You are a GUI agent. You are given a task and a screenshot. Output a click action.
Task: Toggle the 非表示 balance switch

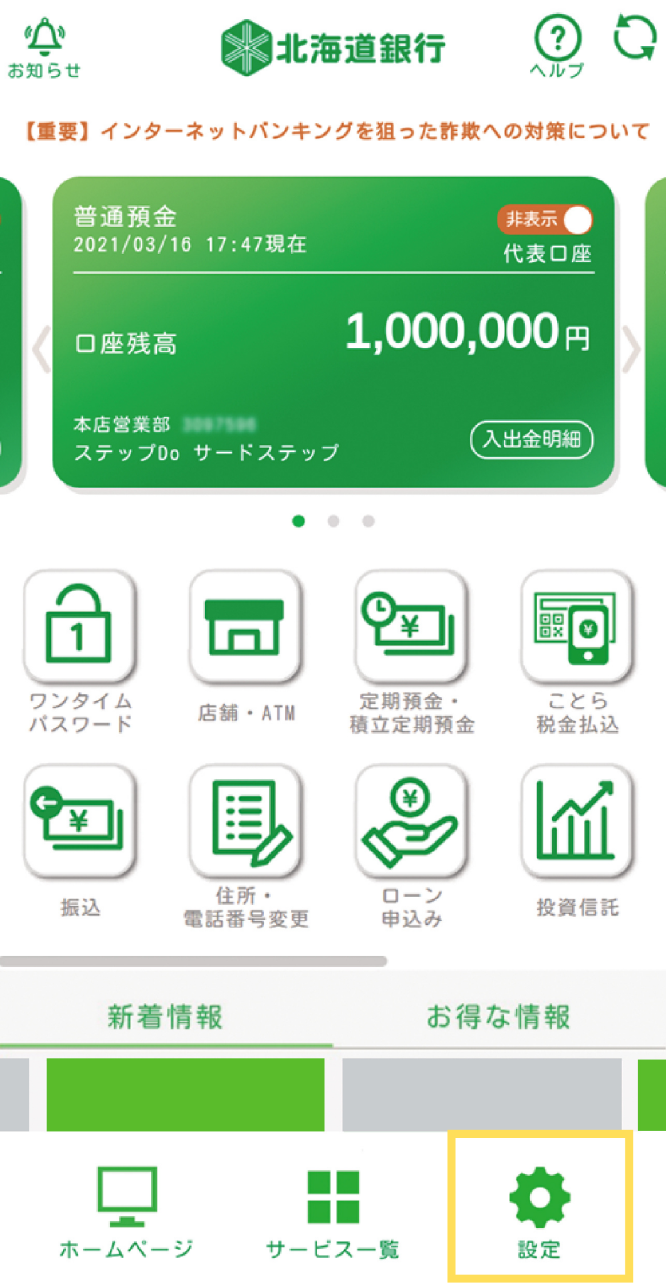pos(545,219)
